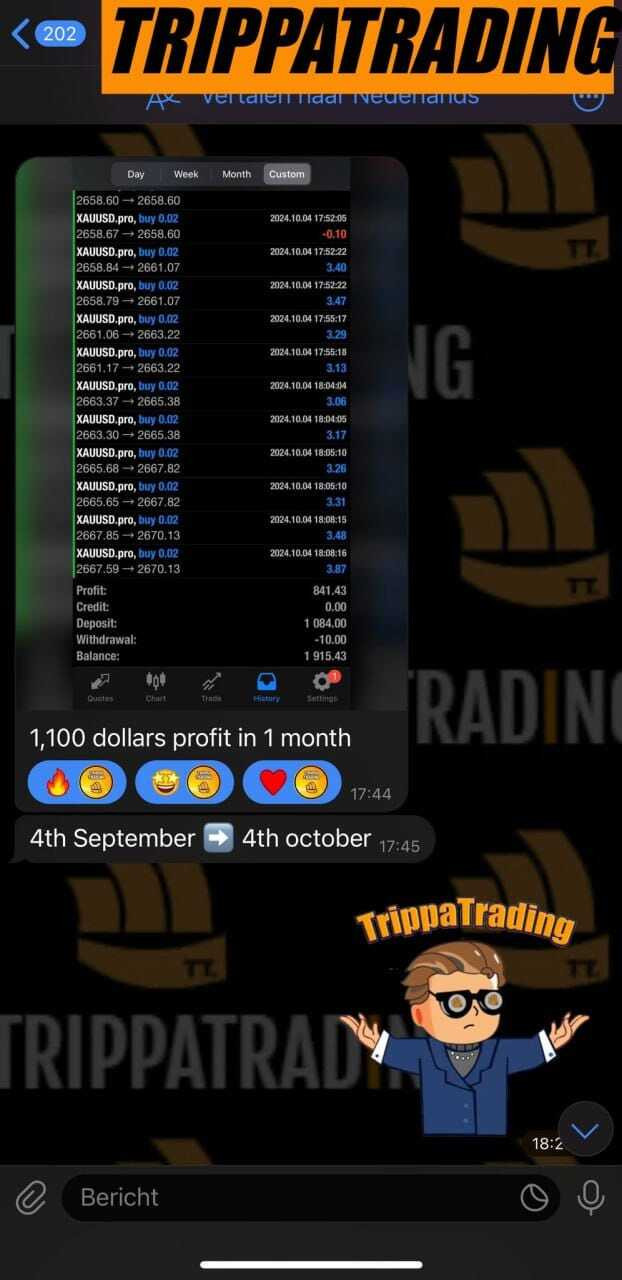Open the trading history screenshot image
Viewport: 622px width, 1280px height.
click(211, 432)
